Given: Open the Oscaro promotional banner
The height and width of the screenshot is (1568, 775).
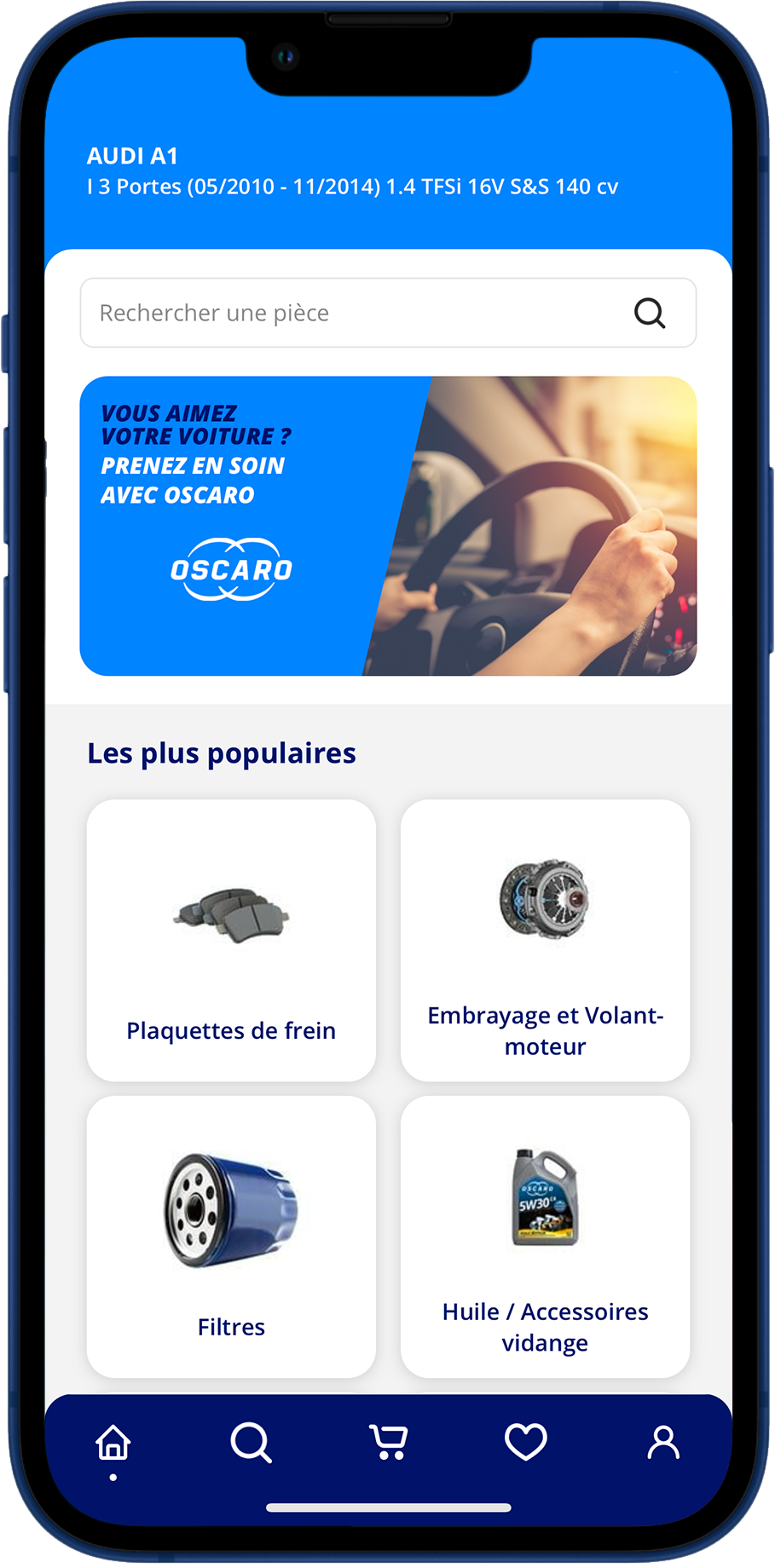Looking at the screenshot, I should click(388, 526).
